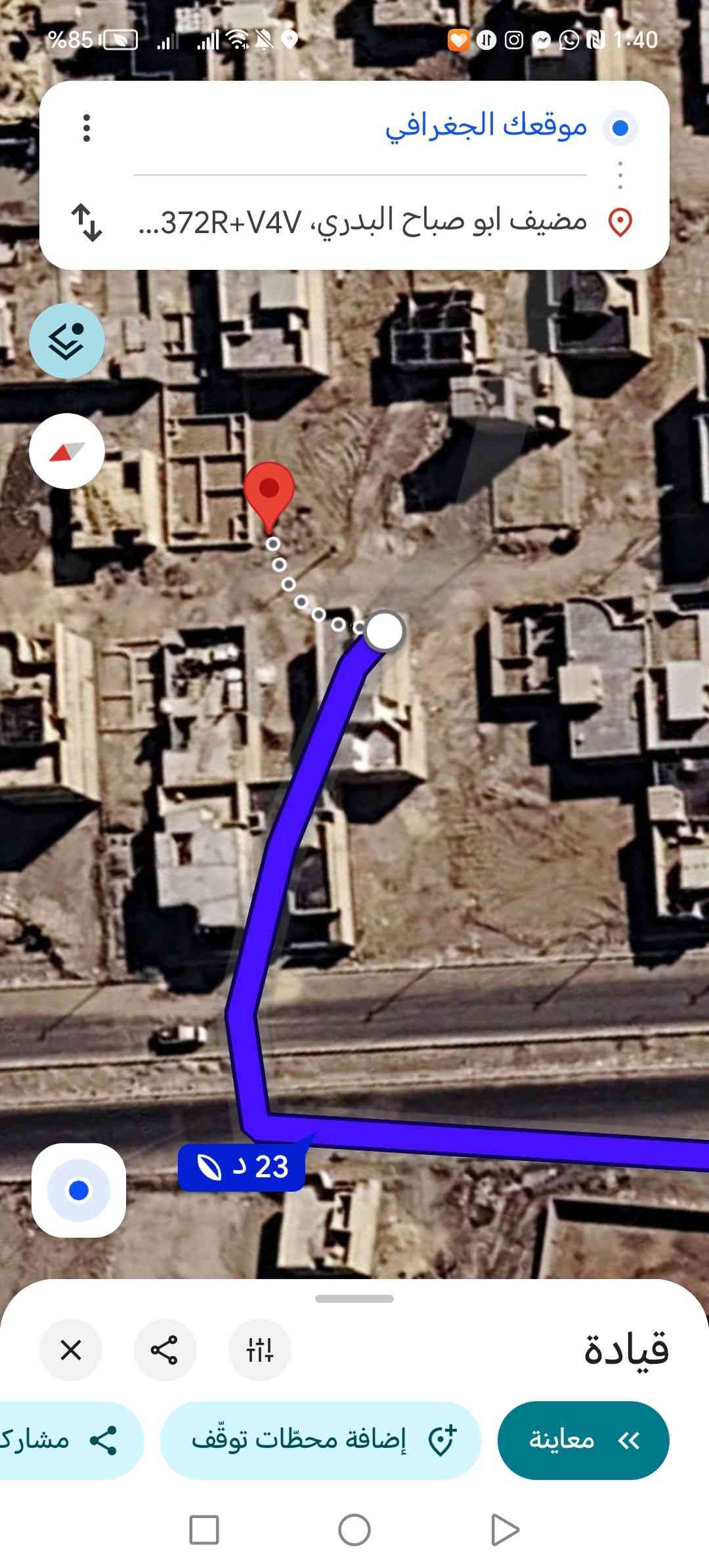The width and height of the screenshot is (709, 1568).
Task: Tap the compass to reset orientation
Action: pyautogui.click(x=67, y=451)
